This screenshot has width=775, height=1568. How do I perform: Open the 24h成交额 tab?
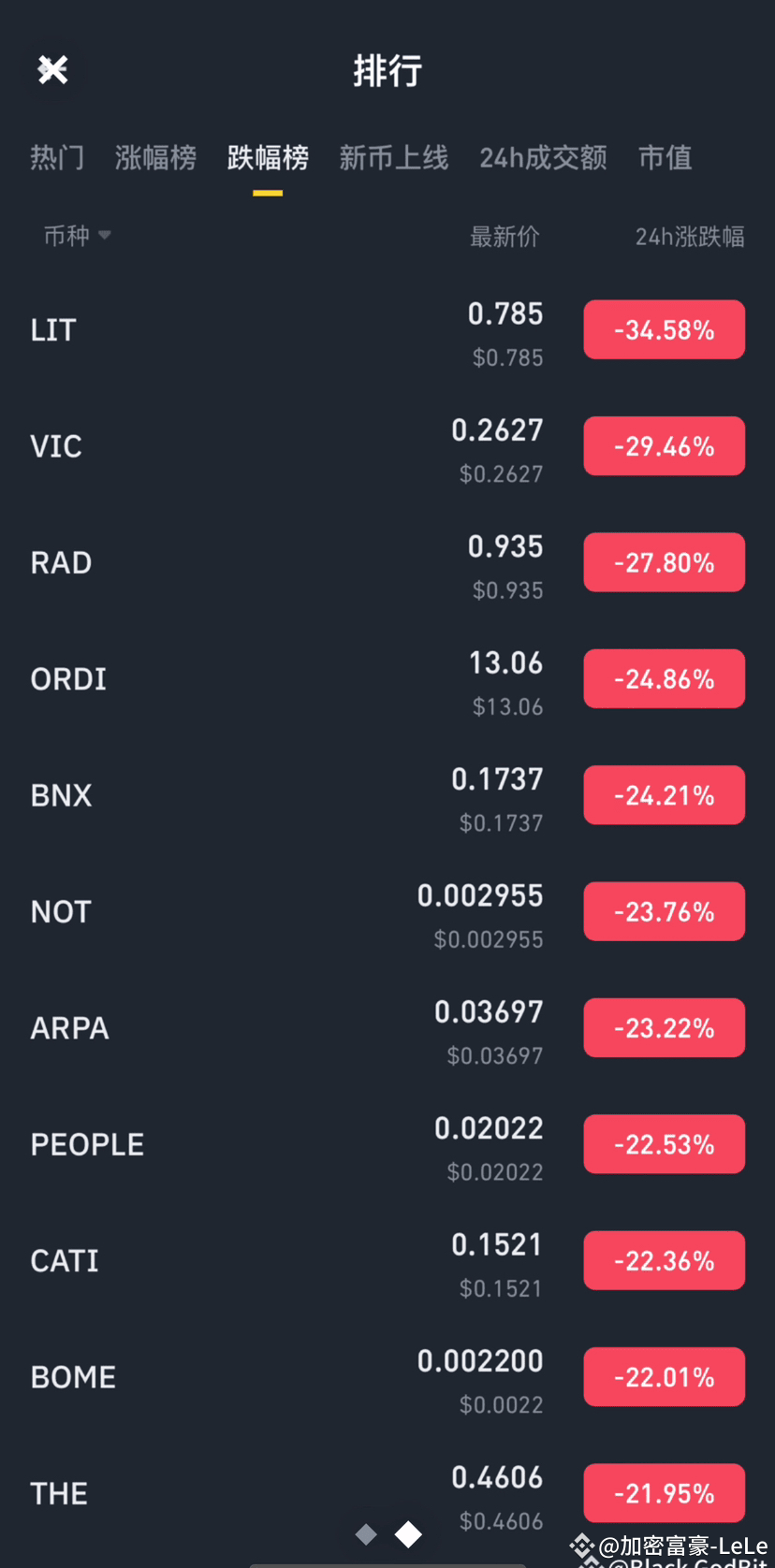point(544,157)
